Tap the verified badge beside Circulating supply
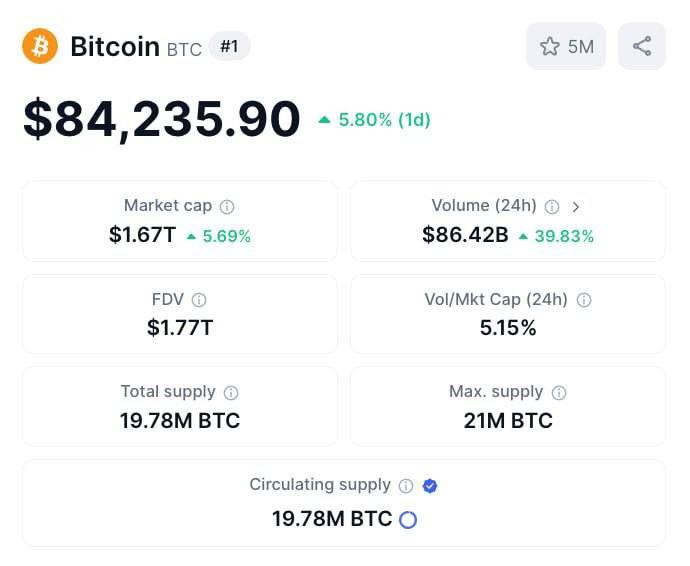Image resolution: width=690 pixels, height=566 pixels. point(430,486)
